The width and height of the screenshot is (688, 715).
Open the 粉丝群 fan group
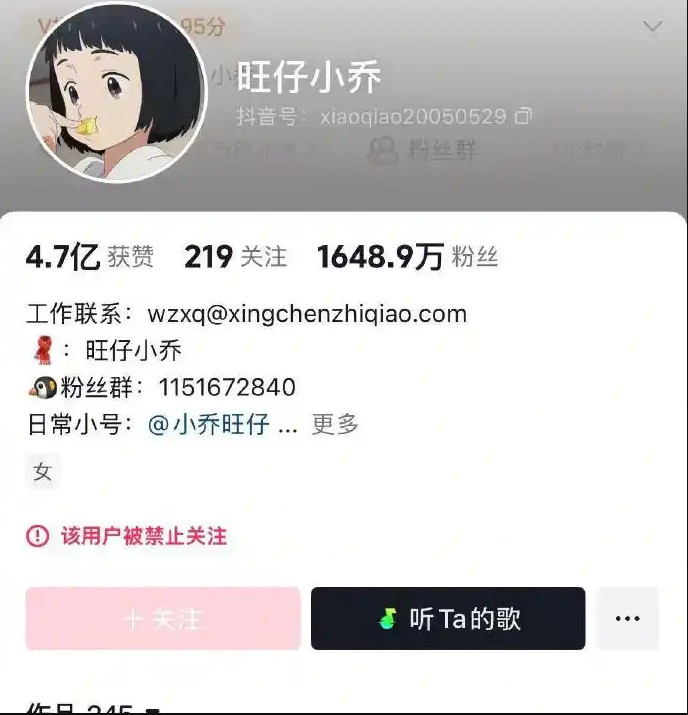coord(422,151)
